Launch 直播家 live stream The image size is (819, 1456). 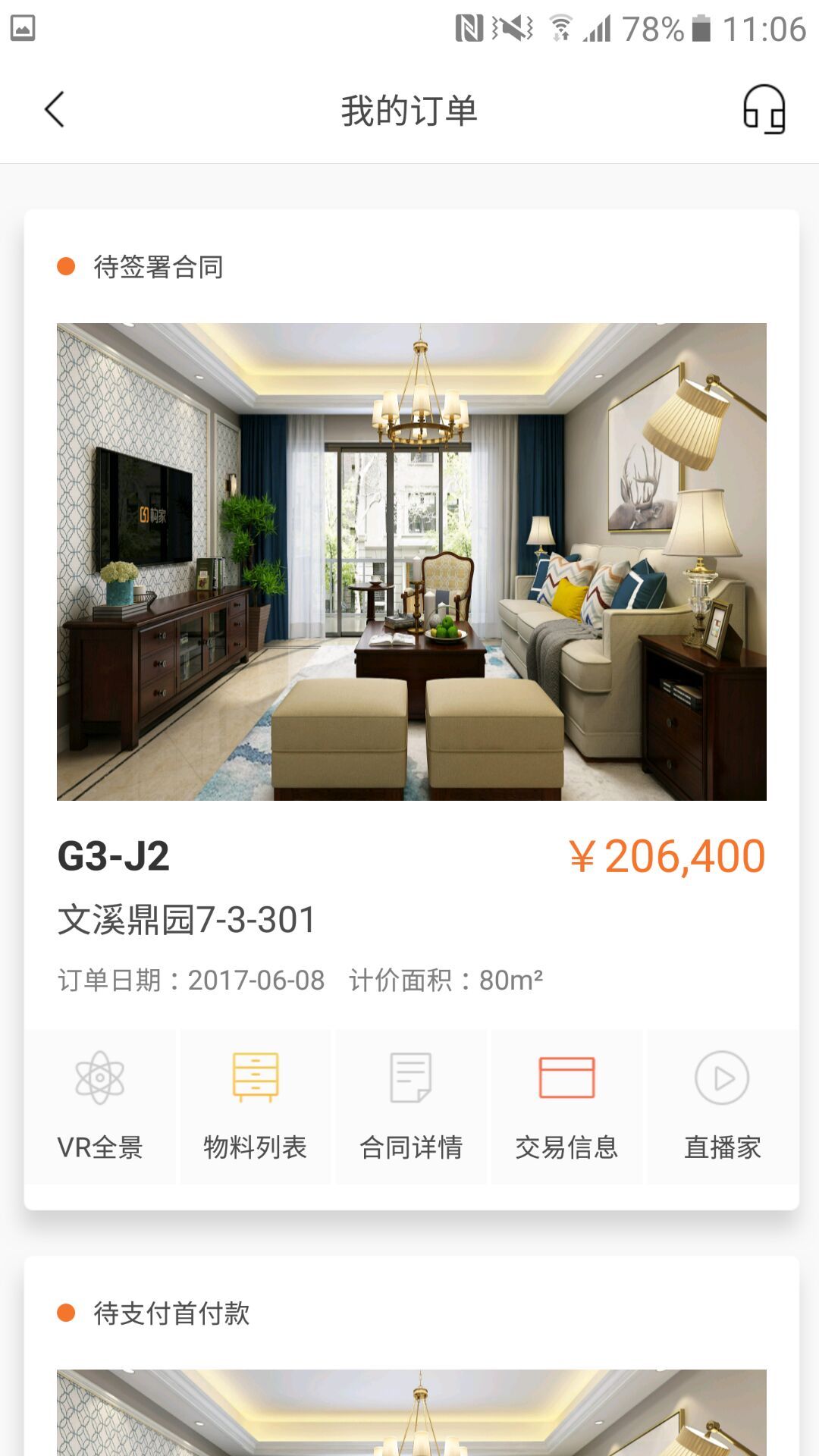click(x=722, y=1106)
